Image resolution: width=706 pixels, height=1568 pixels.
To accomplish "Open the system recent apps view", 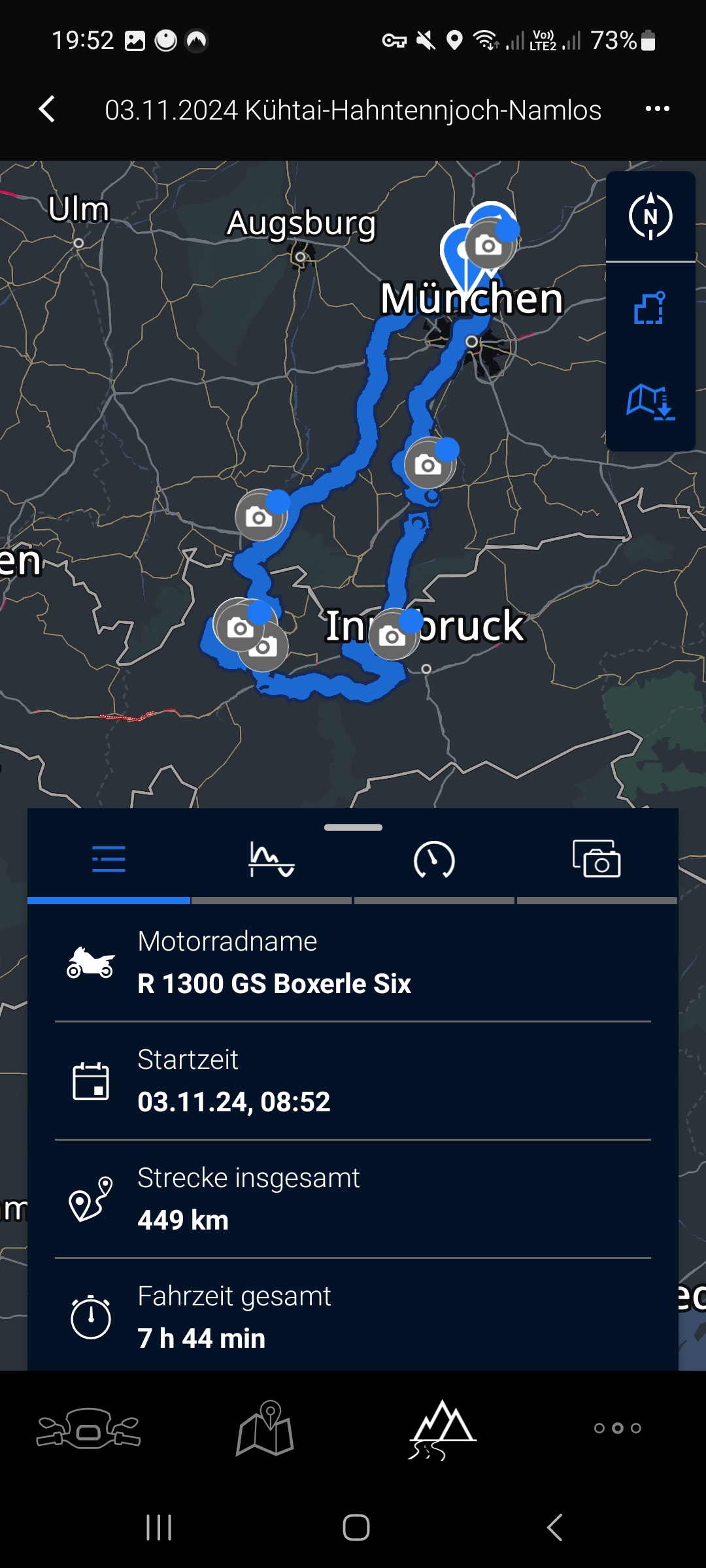I will click(159, 1527).
